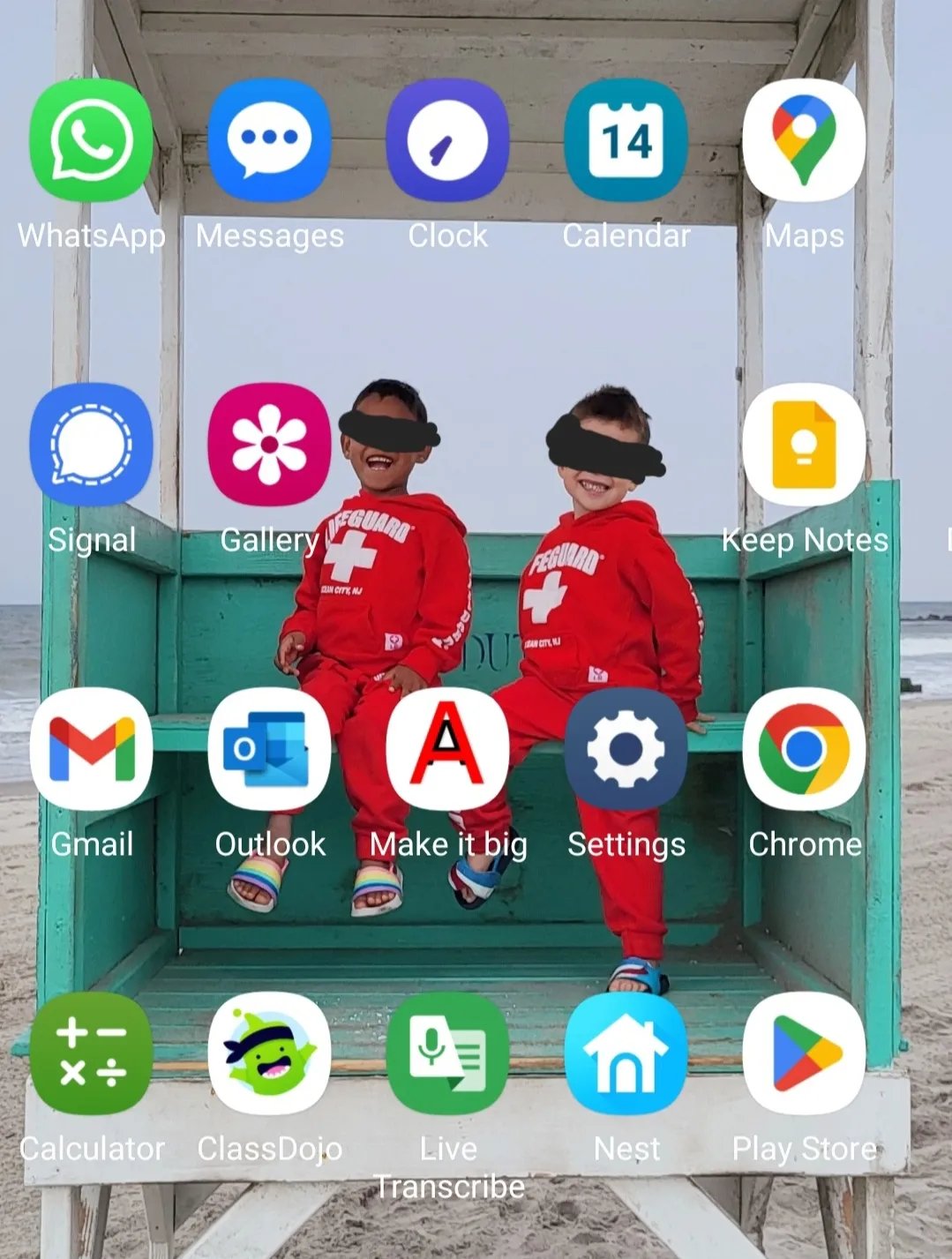Open the Make it big app
This screenshot has height=1259, width=952.
click(448, 749)
